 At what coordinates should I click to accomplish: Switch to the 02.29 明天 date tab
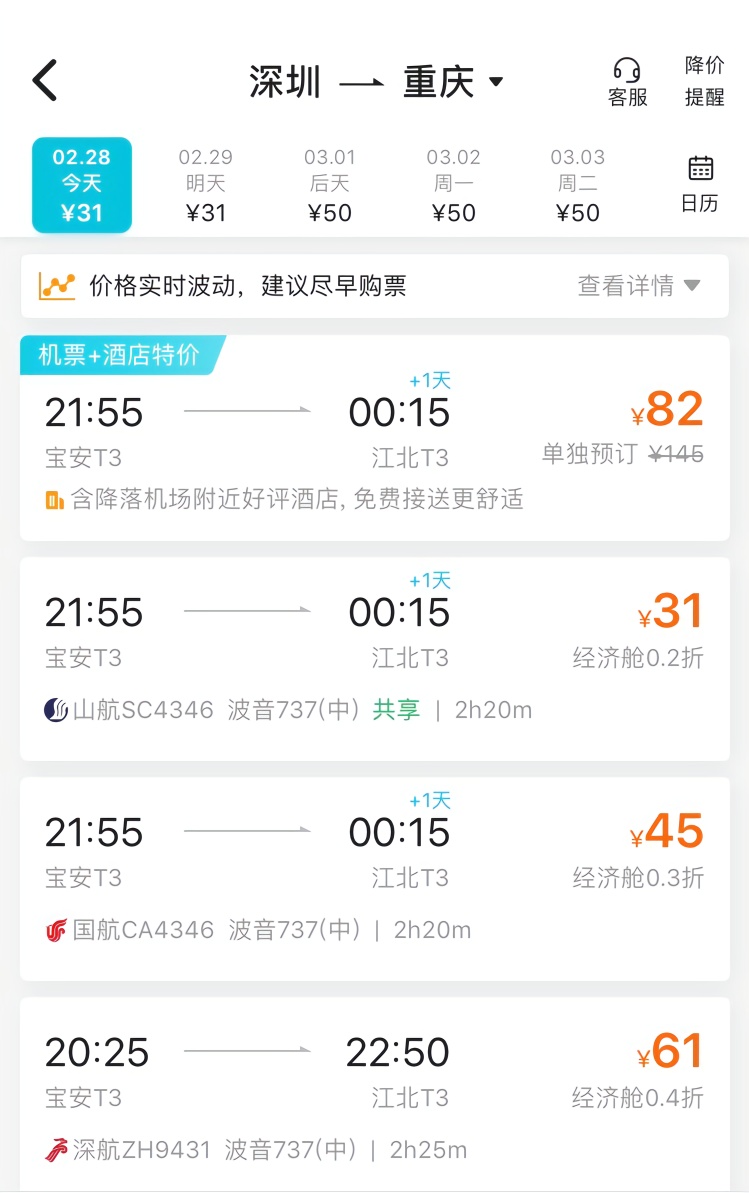206,183
